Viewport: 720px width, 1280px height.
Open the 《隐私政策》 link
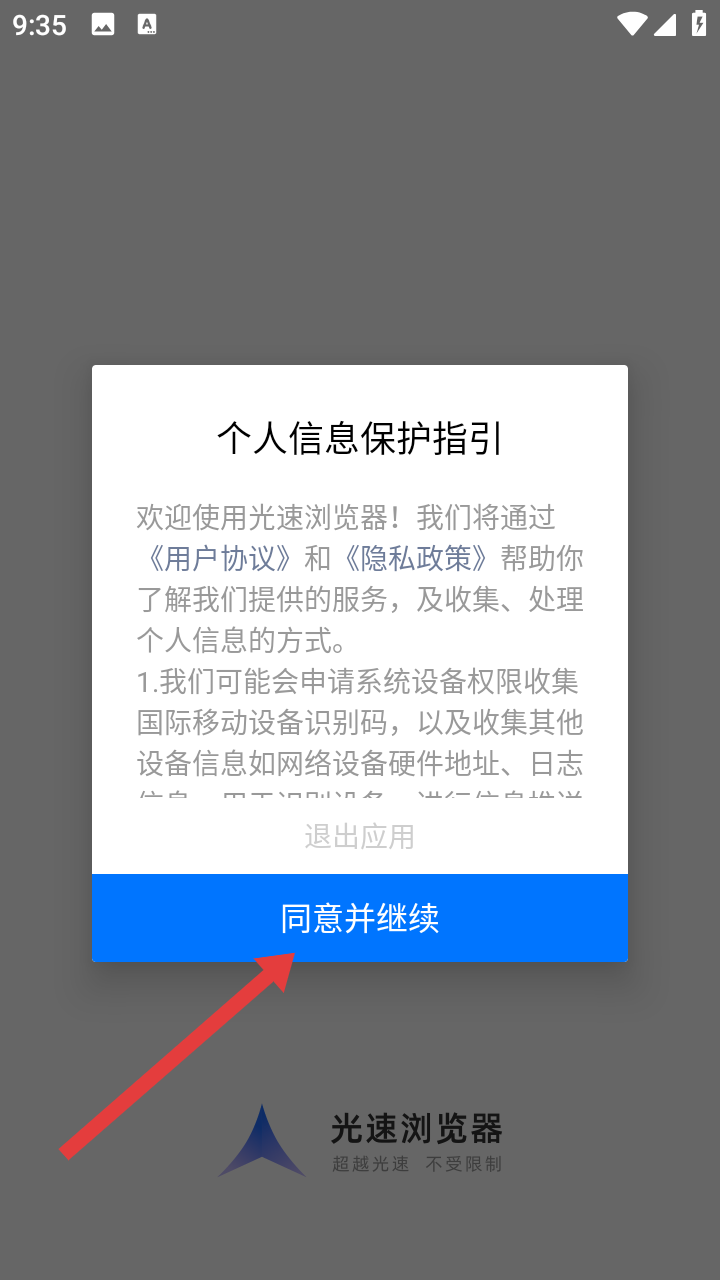[x=415, y=558]
